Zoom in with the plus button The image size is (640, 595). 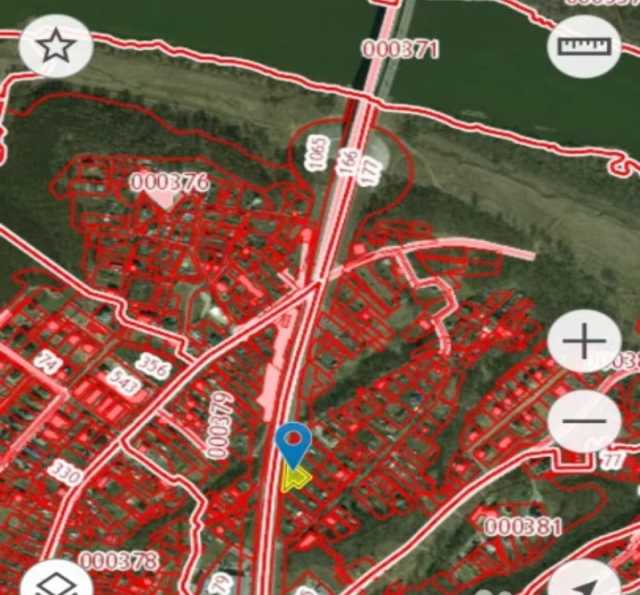(584, 342)
